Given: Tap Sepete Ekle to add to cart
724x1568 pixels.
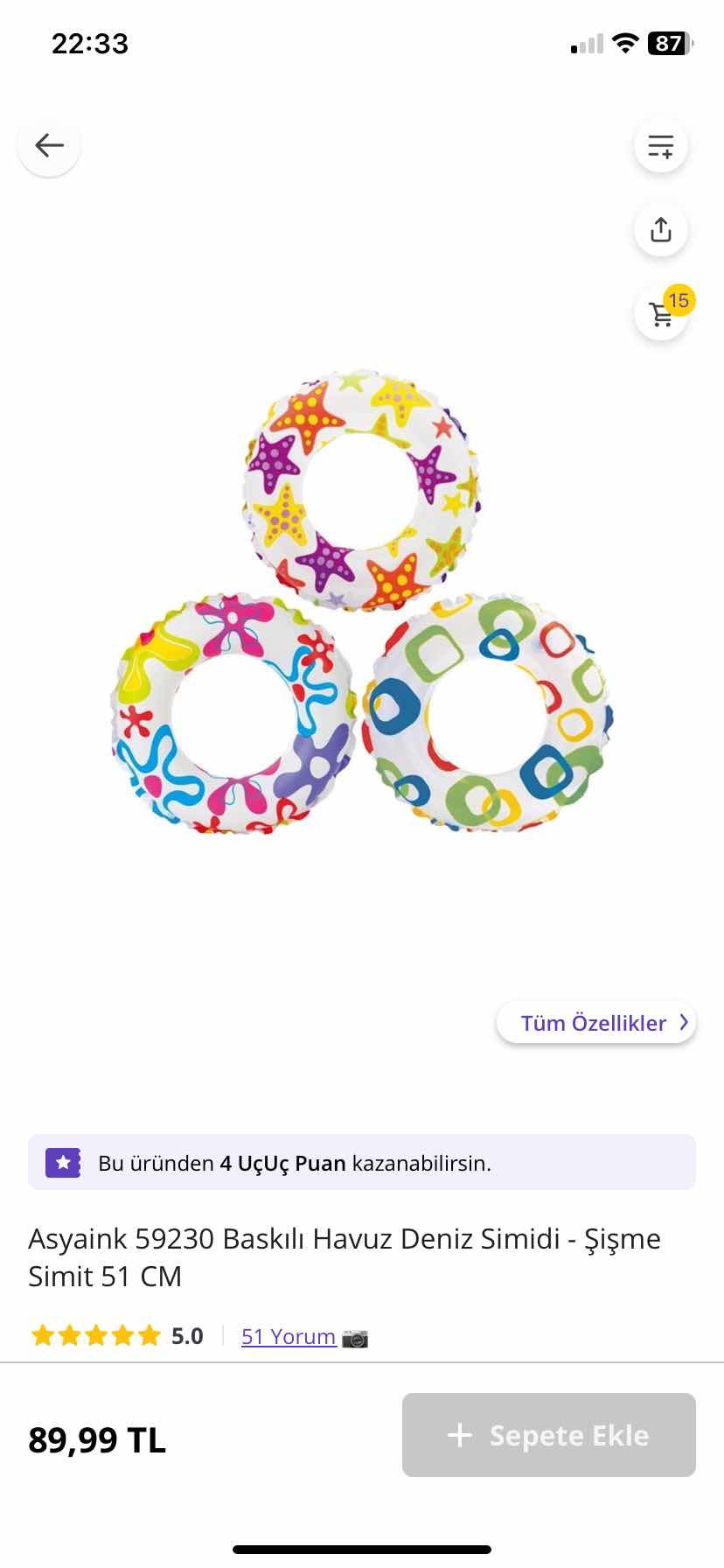Looking at the screenshot, I should click(548, 1435).
